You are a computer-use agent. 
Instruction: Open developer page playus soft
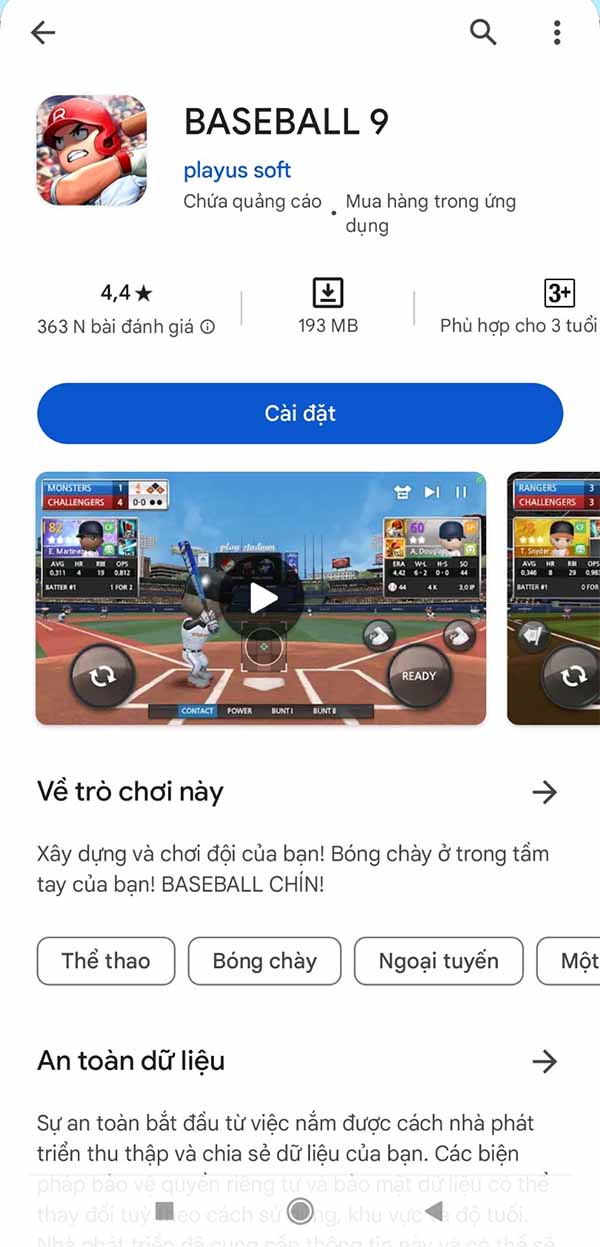click(x=237, y=170)
